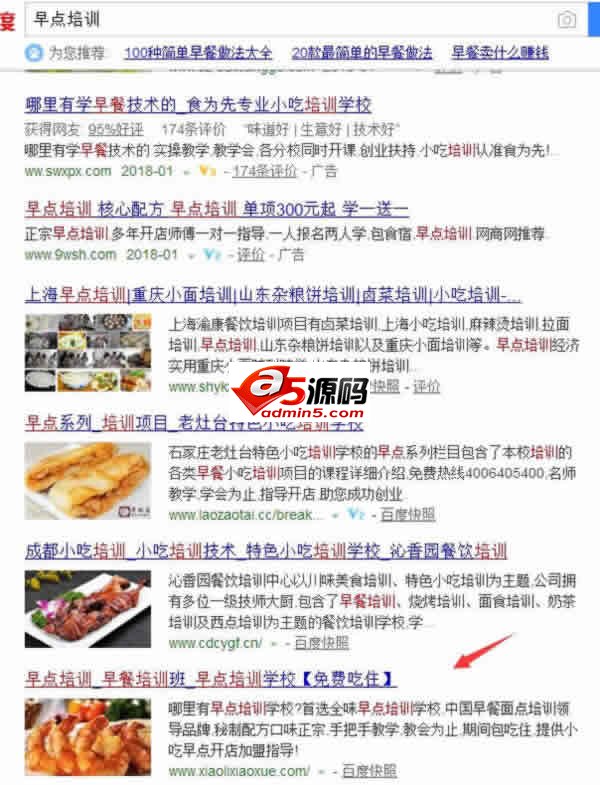Open suggestion 100种简单早餐做法大全
This screenshot has height=785, width=600.
point(198,53)
